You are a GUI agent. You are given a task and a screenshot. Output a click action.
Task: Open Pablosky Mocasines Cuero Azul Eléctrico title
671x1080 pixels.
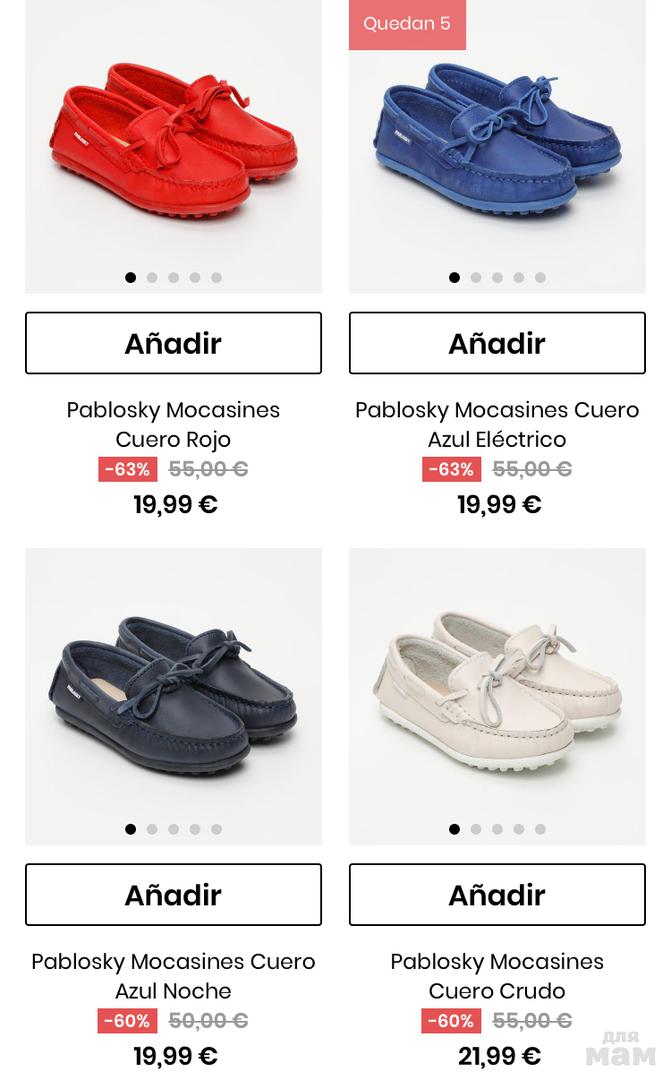coord(497,424)
